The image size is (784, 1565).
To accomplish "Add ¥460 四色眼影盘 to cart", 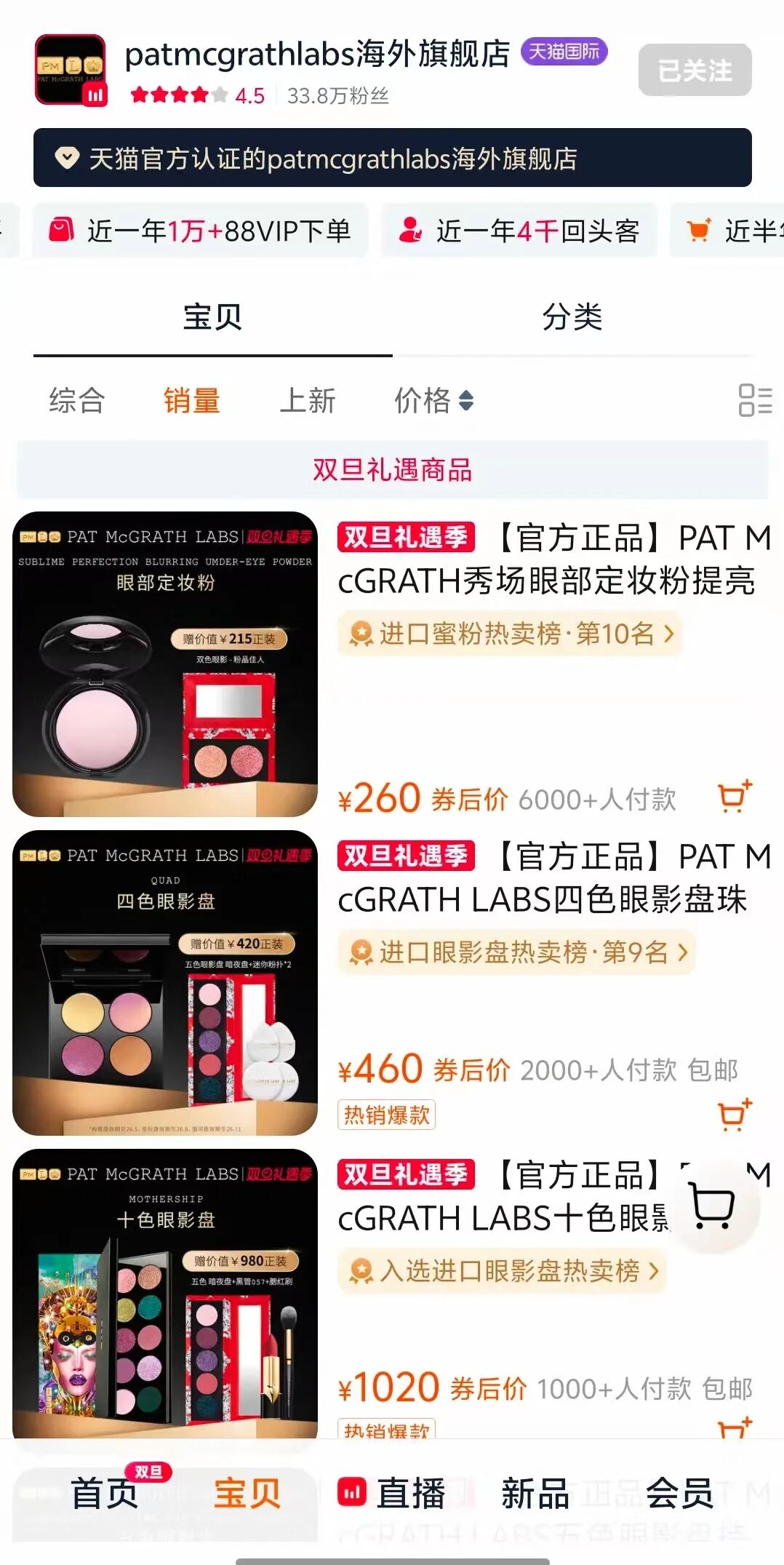I will point(734,1115).
